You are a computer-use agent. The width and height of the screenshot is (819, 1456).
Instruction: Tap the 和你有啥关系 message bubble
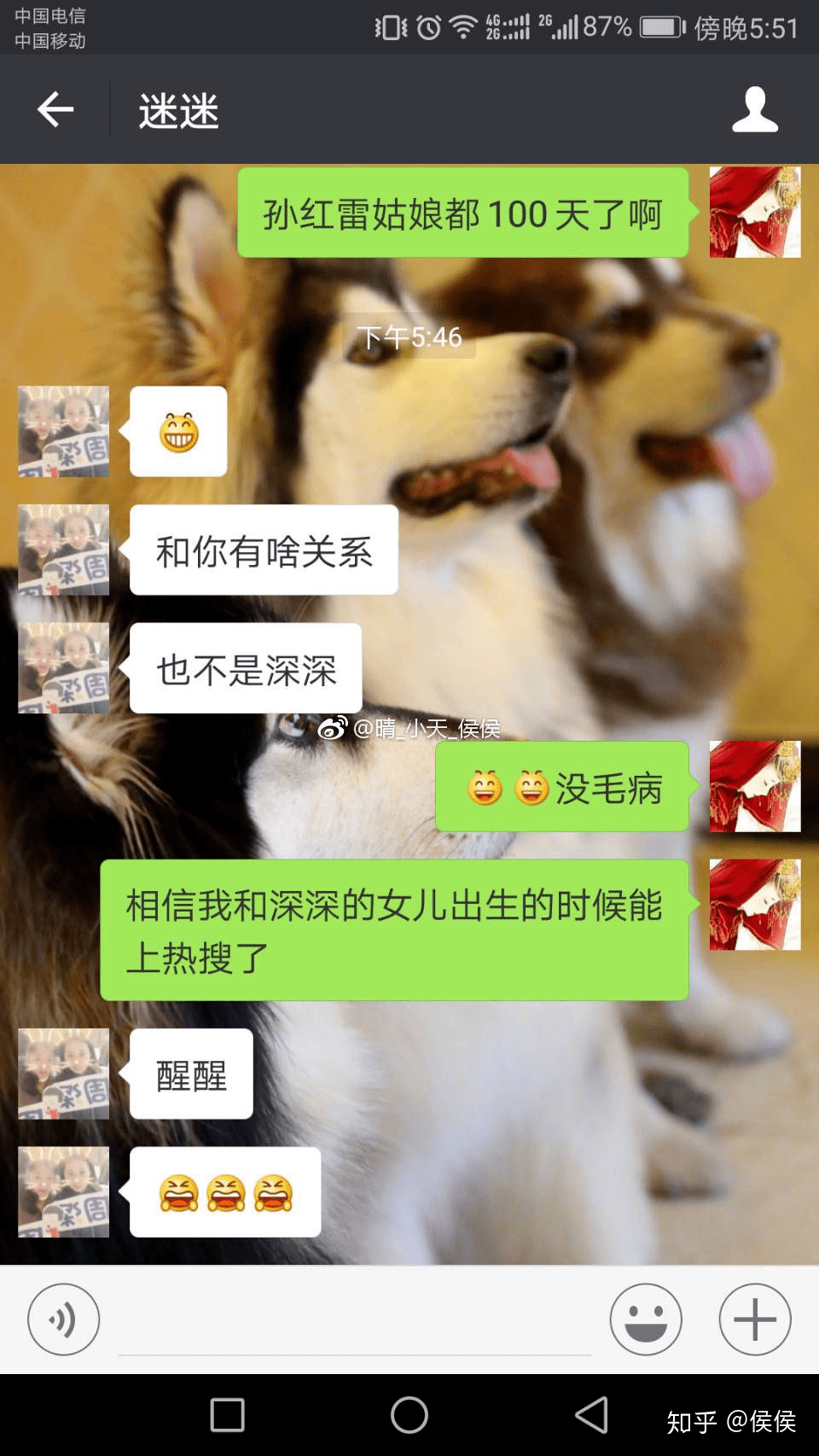(263, 550)
